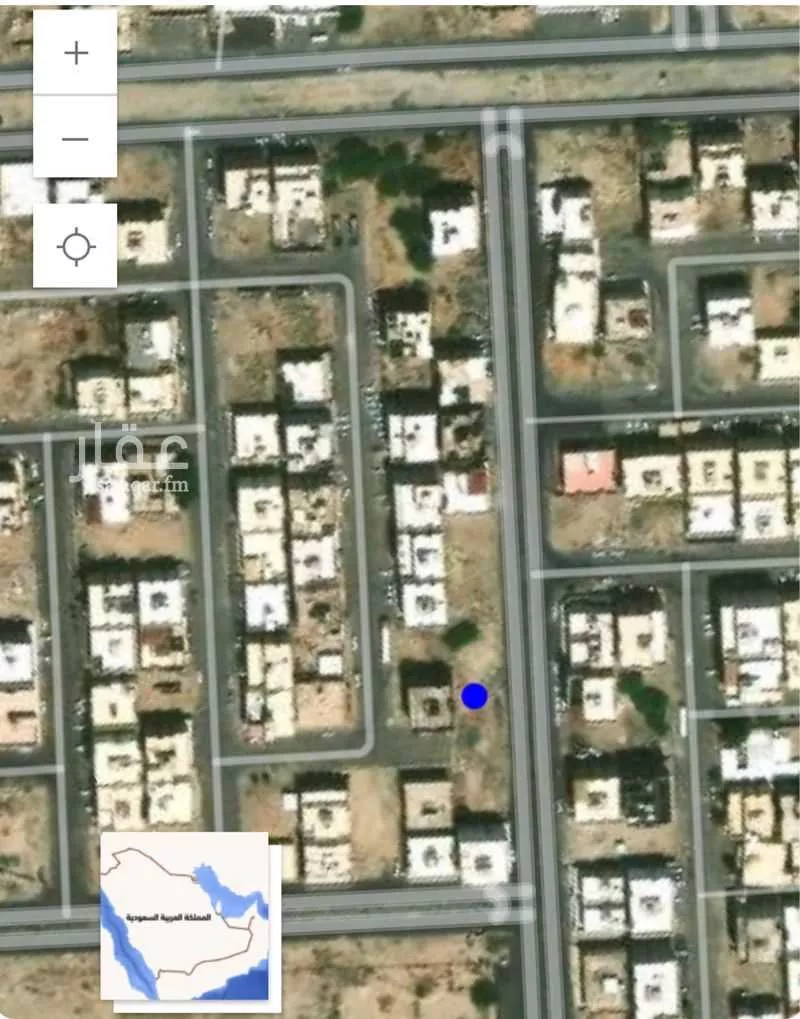
Task: Zoom in on the satellite map
Action: (75, 53)
